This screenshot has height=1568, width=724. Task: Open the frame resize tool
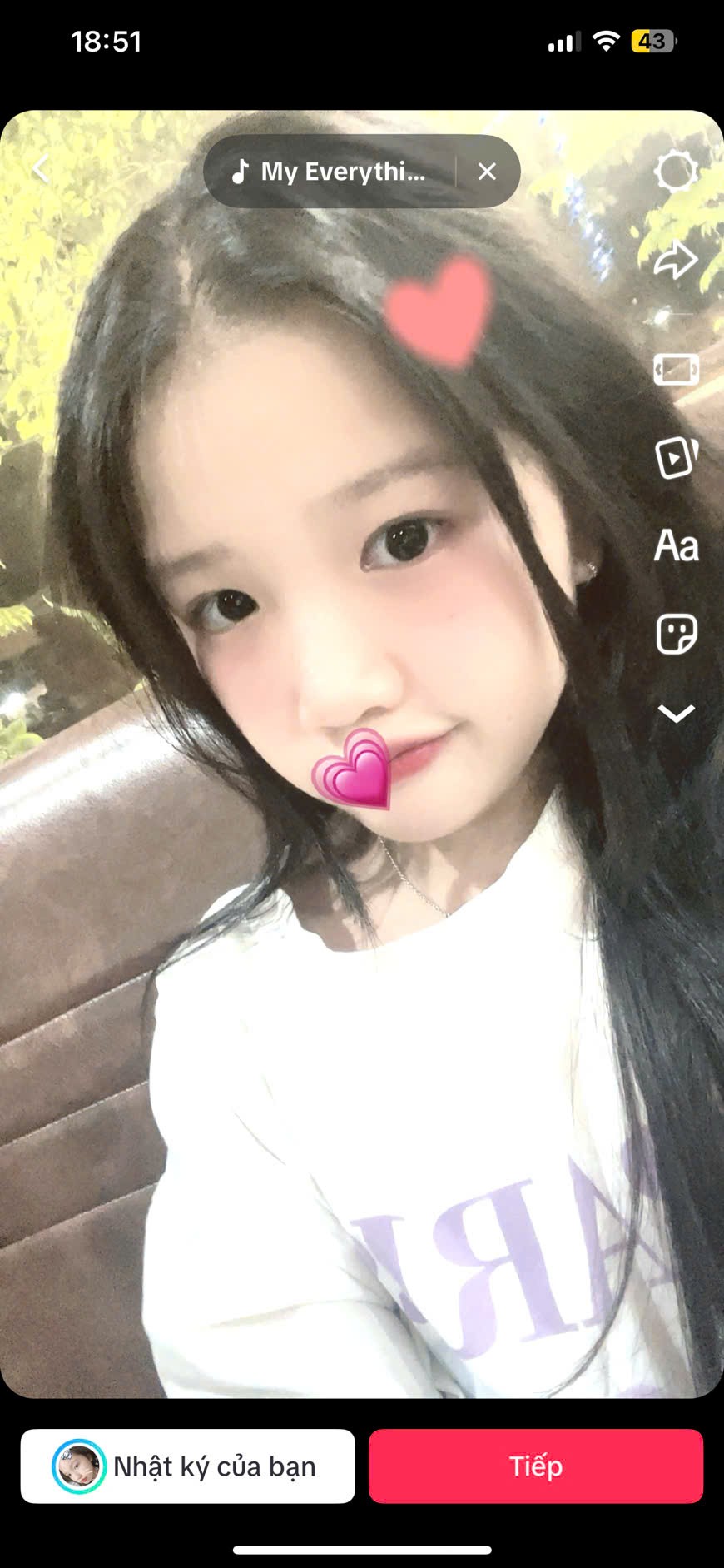coord(676,369)
